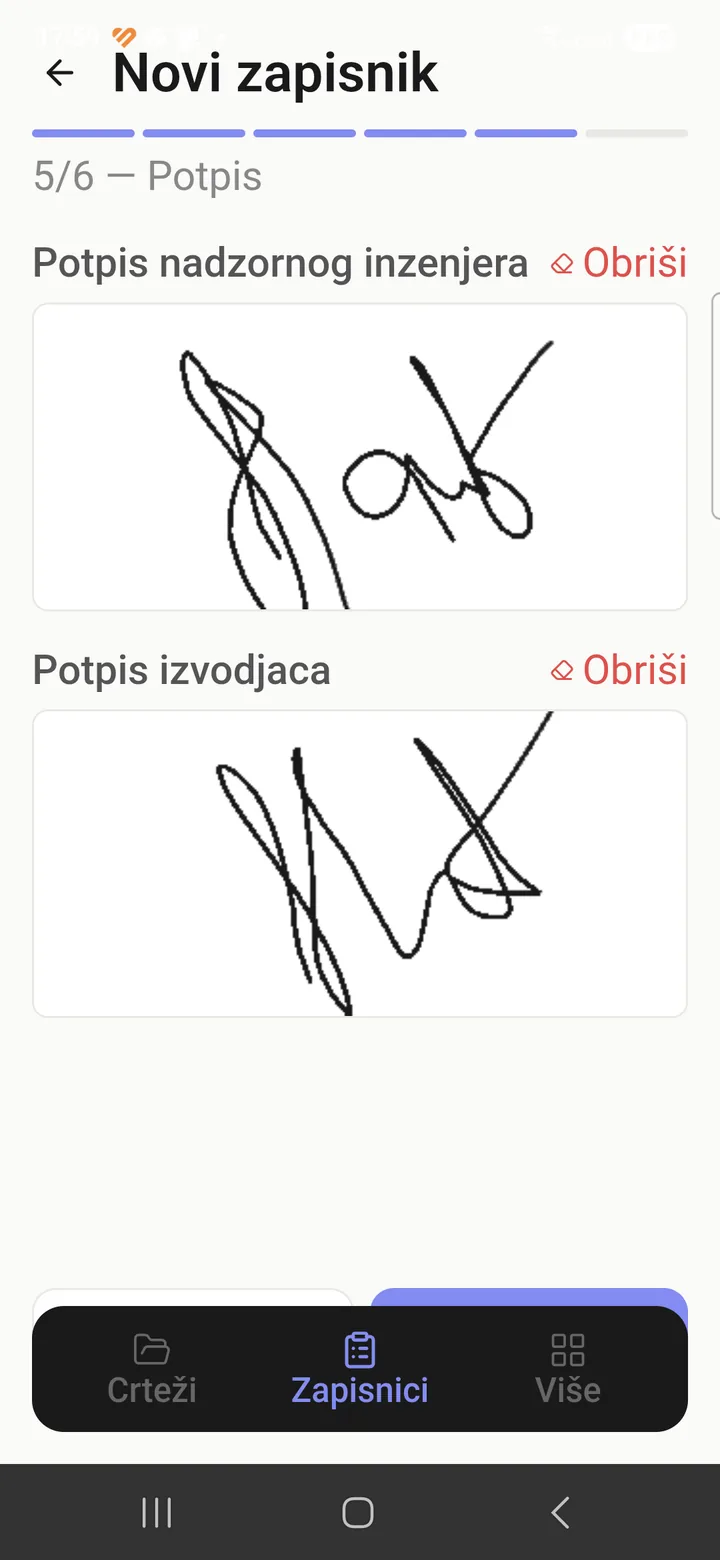This screenshot has width=720, height=1560.
Task: Go to the home screen
Action: [x=358, y=1513]
